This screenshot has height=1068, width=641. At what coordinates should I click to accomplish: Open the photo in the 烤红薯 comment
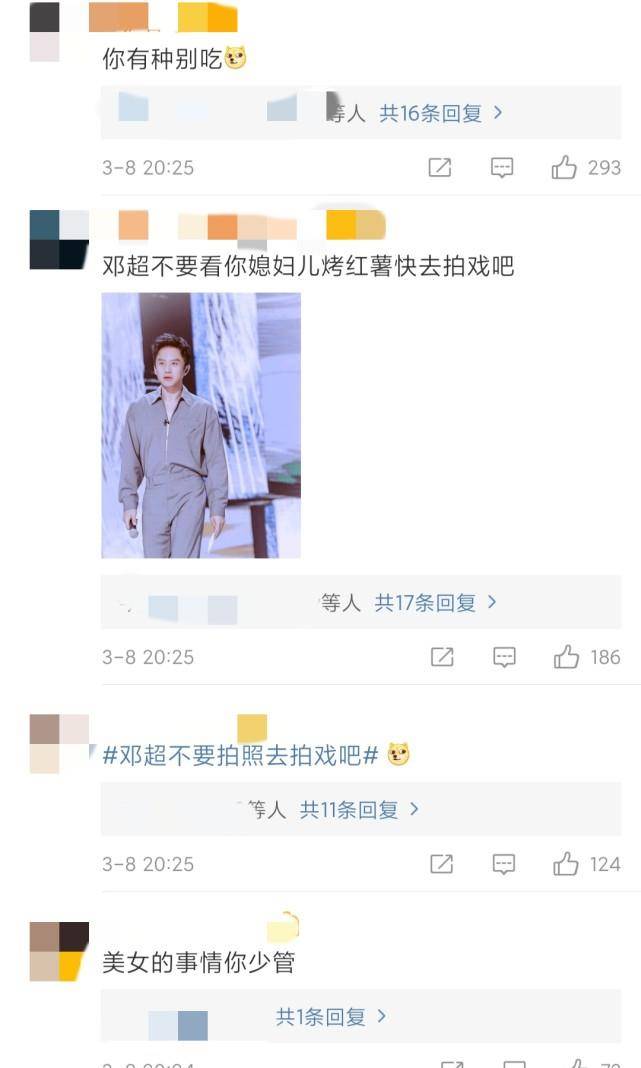click(201, 425)
